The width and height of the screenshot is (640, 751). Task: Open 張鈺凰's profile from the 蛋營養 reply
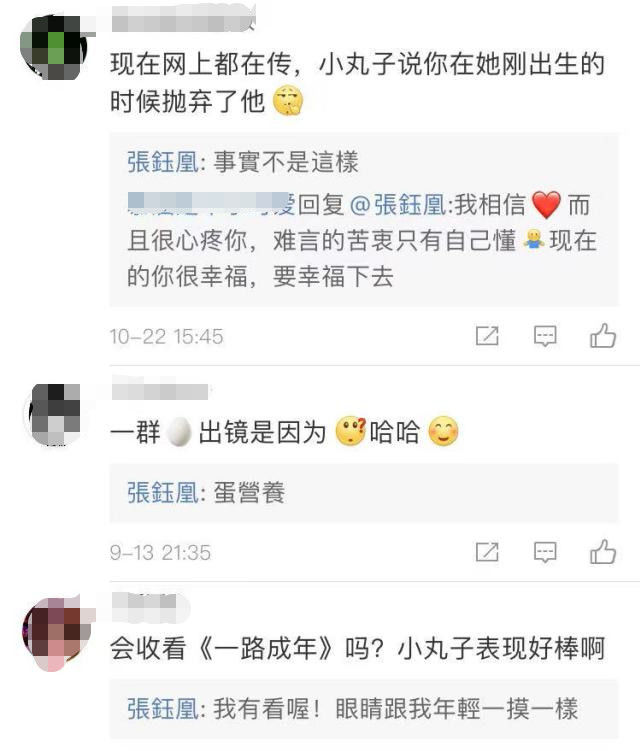pyautogui.click(x=163, y=492)
